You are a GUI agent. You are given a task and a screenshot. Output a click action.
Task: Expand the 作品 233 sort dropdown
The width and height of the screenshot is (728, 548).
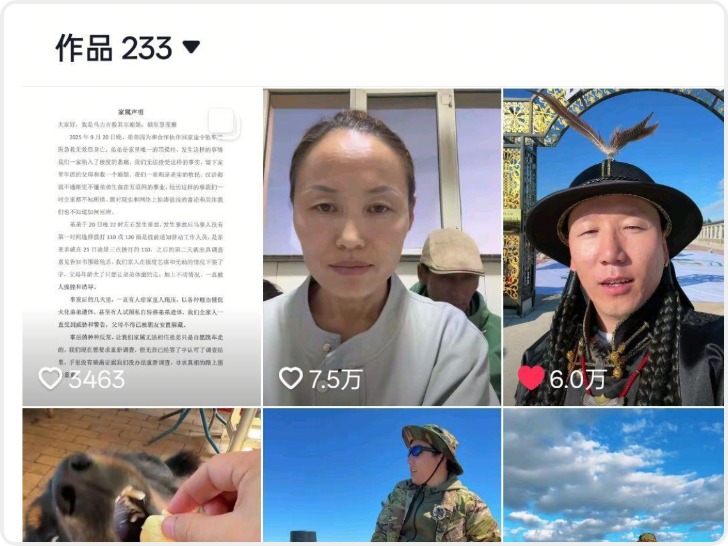tap(191, 47)
